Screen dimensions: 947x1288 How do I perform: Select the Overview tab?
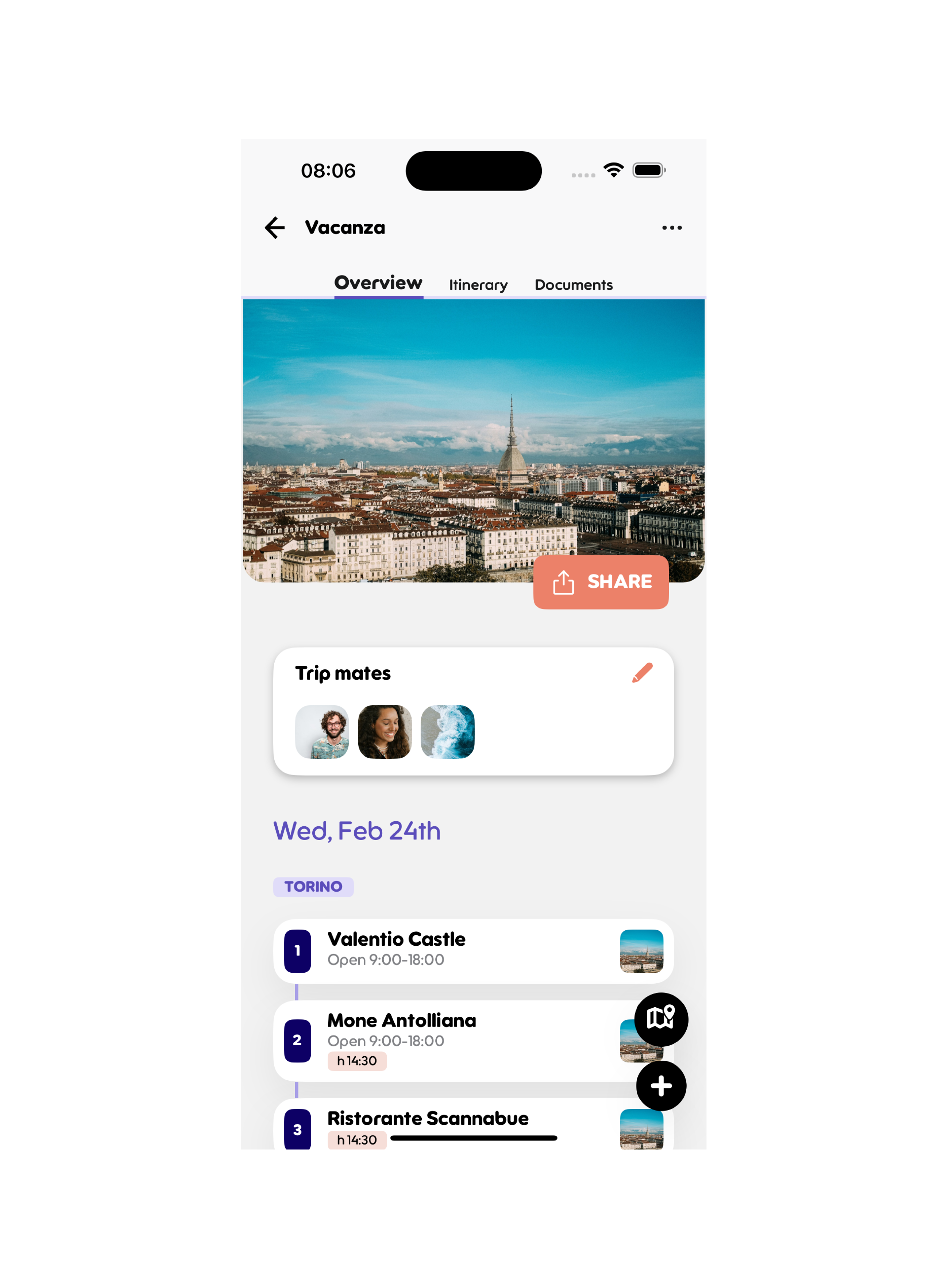point(378,283)
